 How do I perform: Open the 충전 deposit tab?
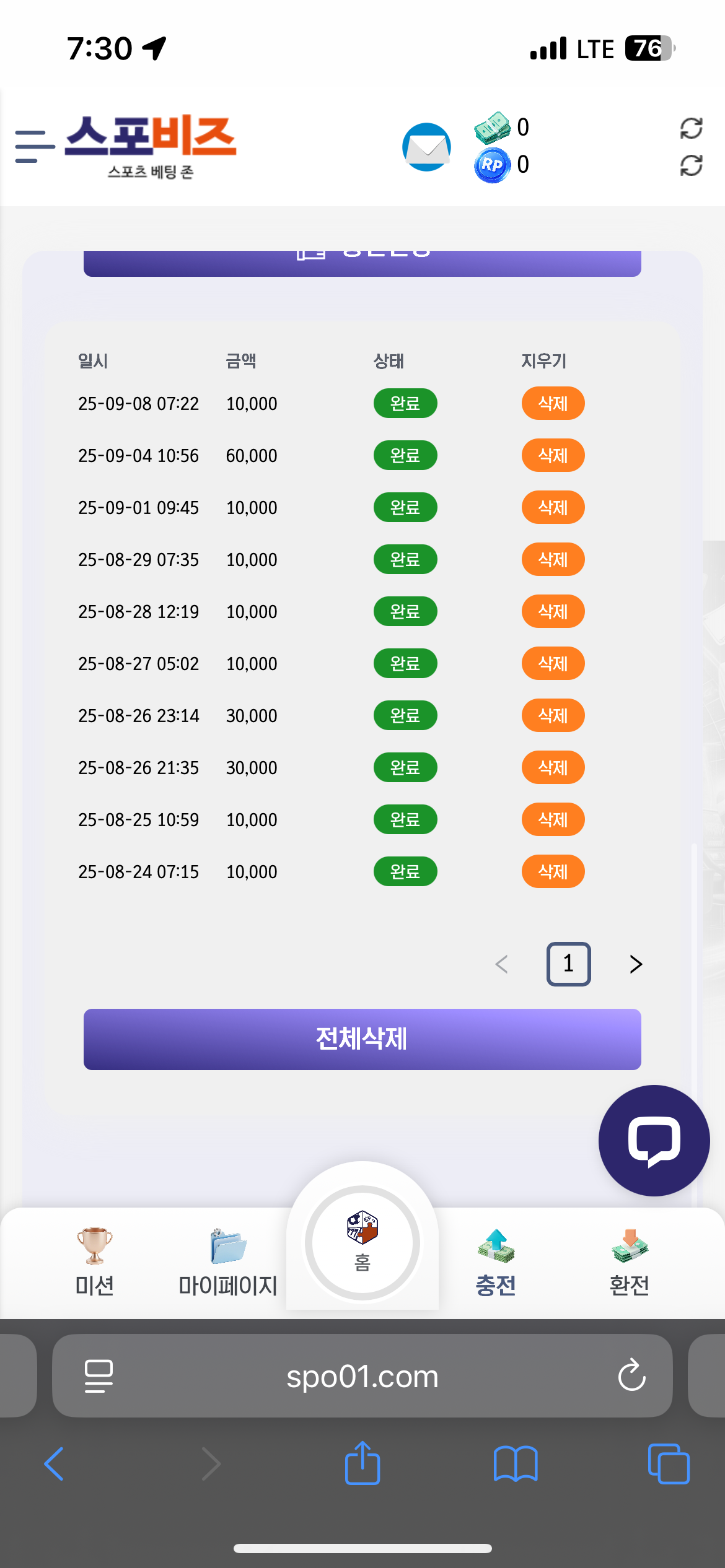tap(496, 1262)
